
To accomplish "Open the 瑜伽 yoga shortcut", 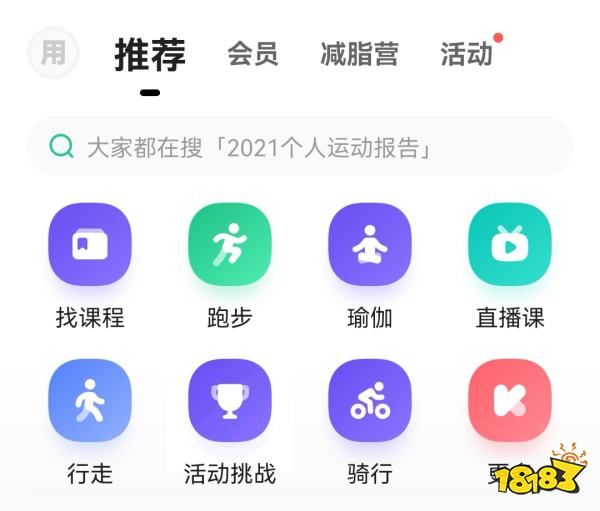I will (x=370, y=245).
